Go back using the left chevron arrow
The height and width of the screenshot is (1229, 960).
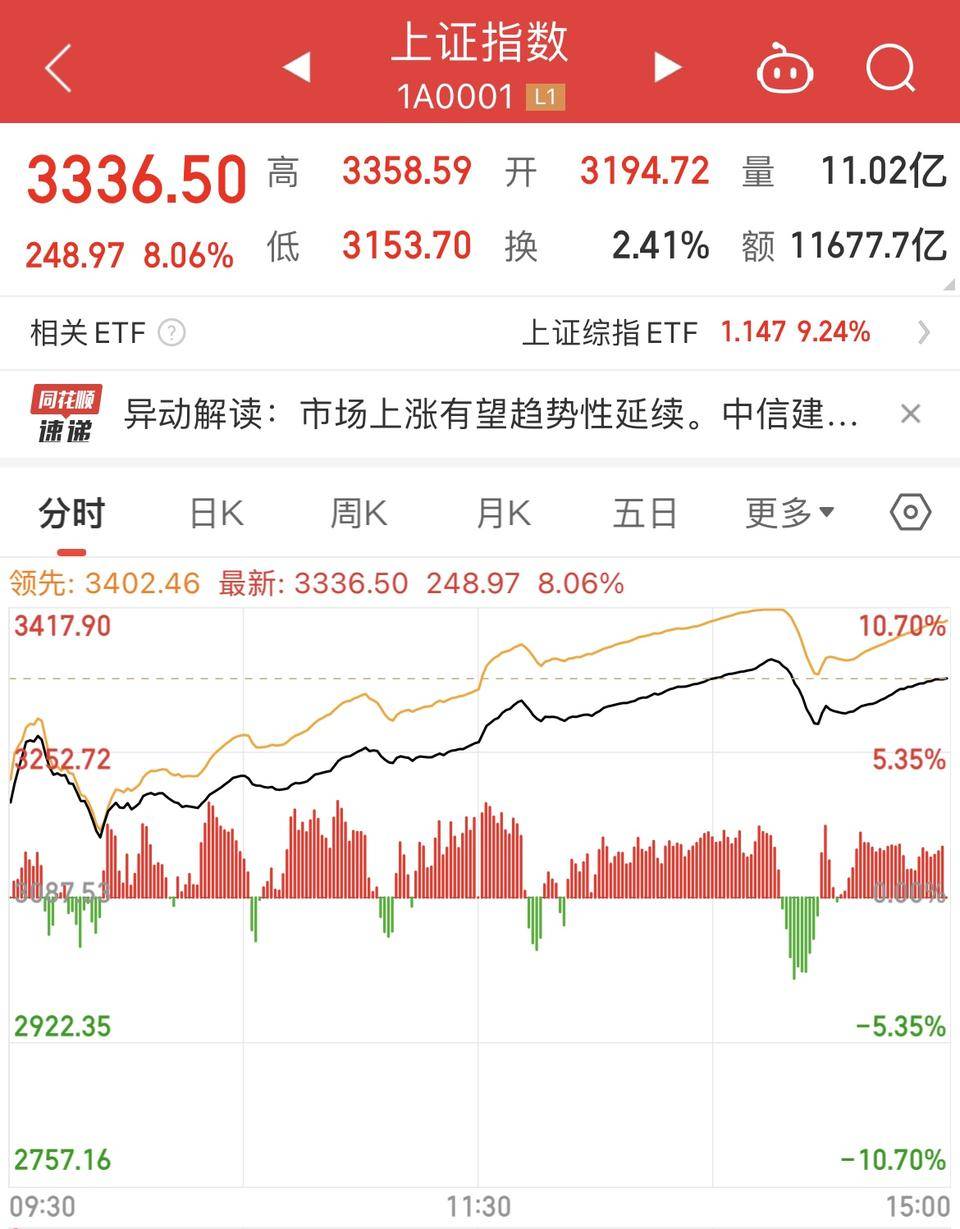pos(57,68)
